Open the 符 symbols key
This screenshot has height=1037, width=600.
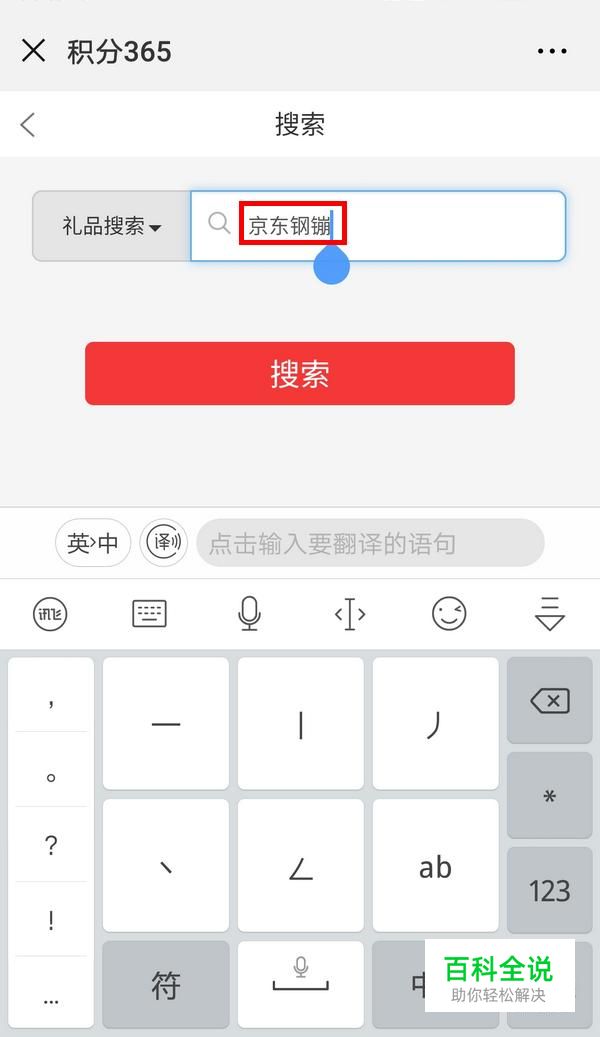165,985
